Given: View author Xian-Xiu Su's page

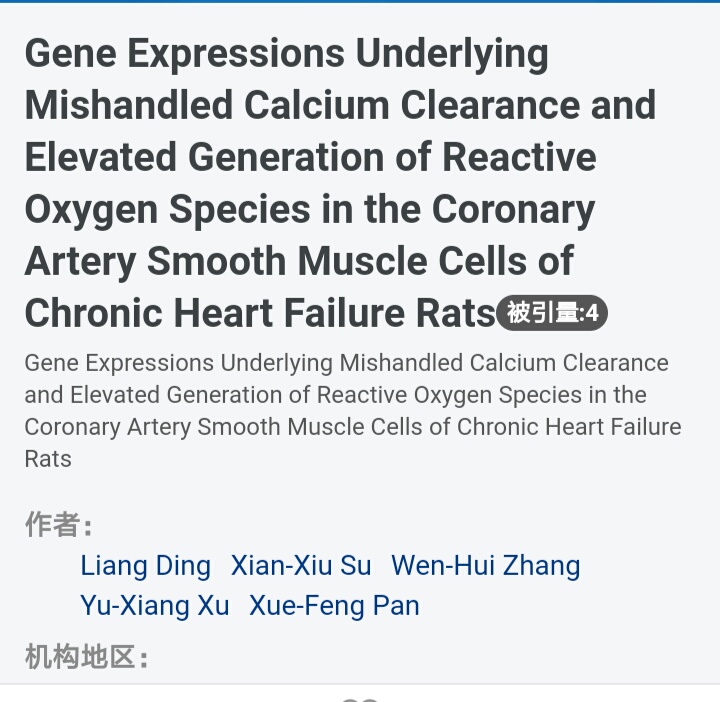Looking at the screenshot, I should coord(301,566).
